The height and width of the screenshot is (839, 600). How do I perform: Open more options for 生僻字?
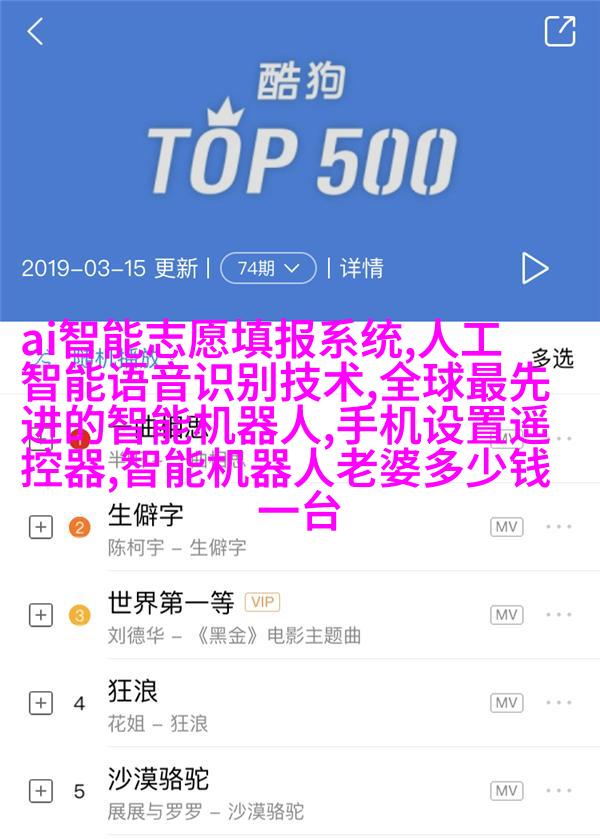click(559, 528)
